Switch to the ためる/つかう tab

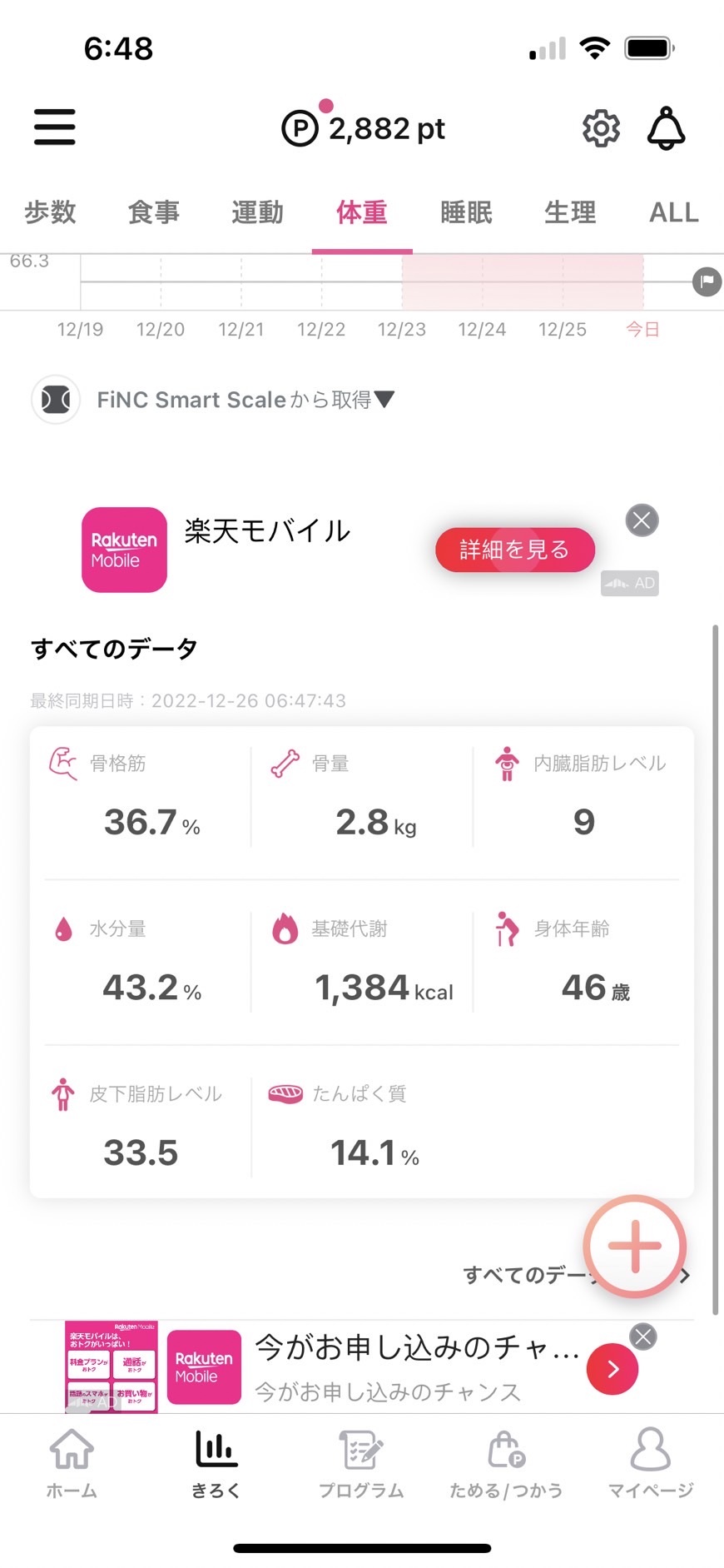506,1463
